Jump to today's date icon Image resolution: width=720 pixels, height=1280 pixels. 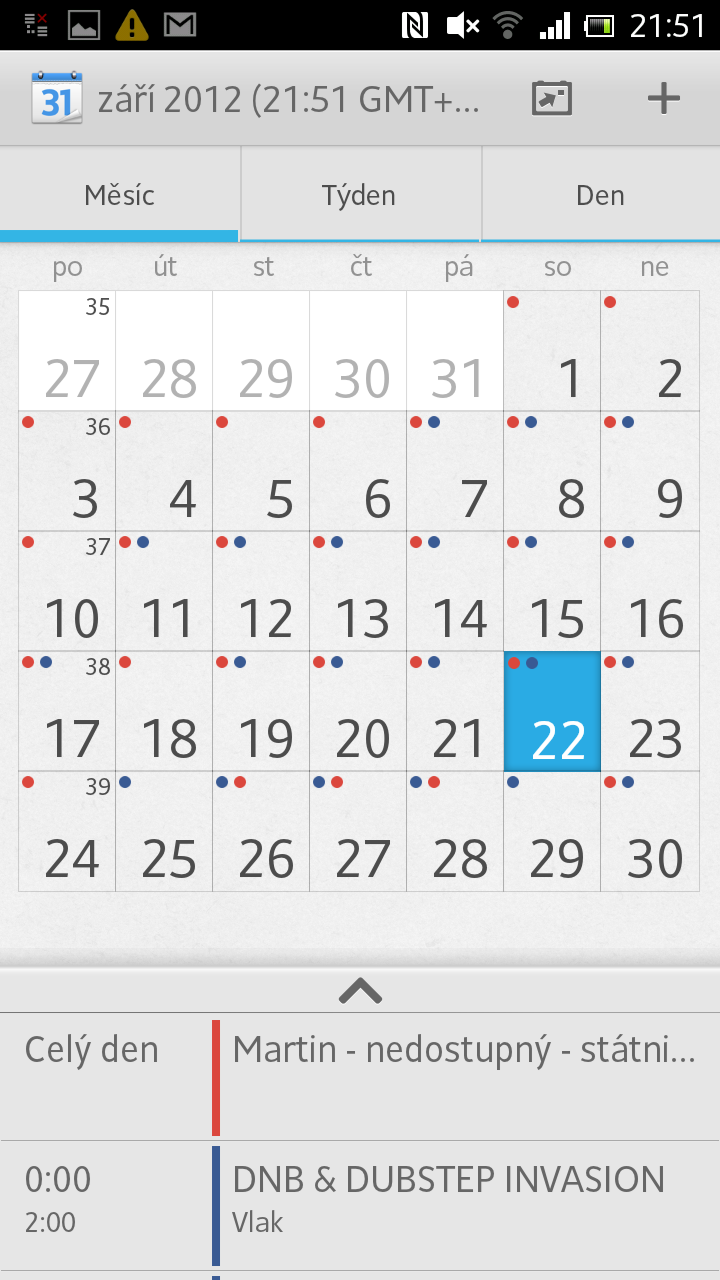click(551, 99)
